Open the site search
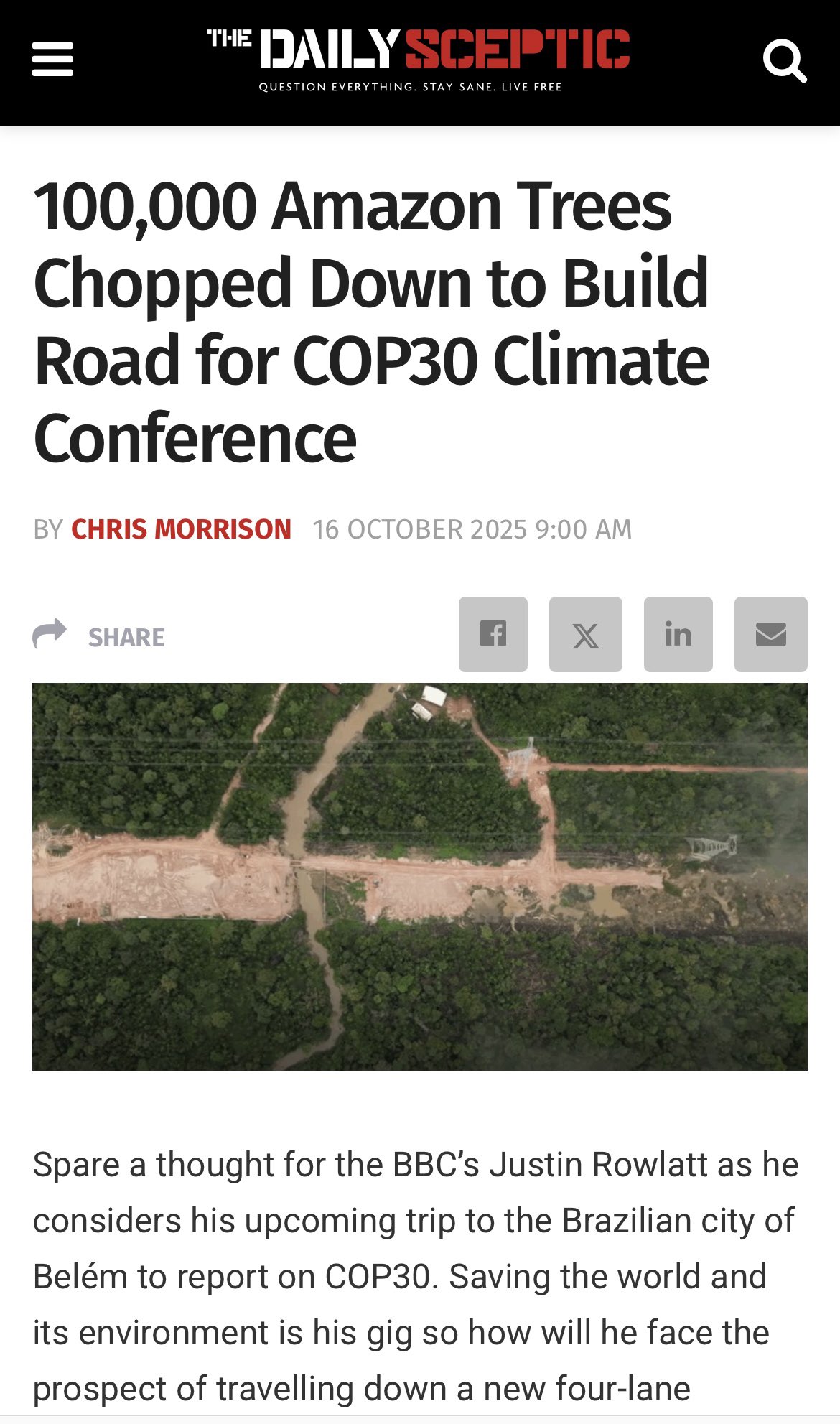This screenshot has height=1424, width=840. point(784,61)
